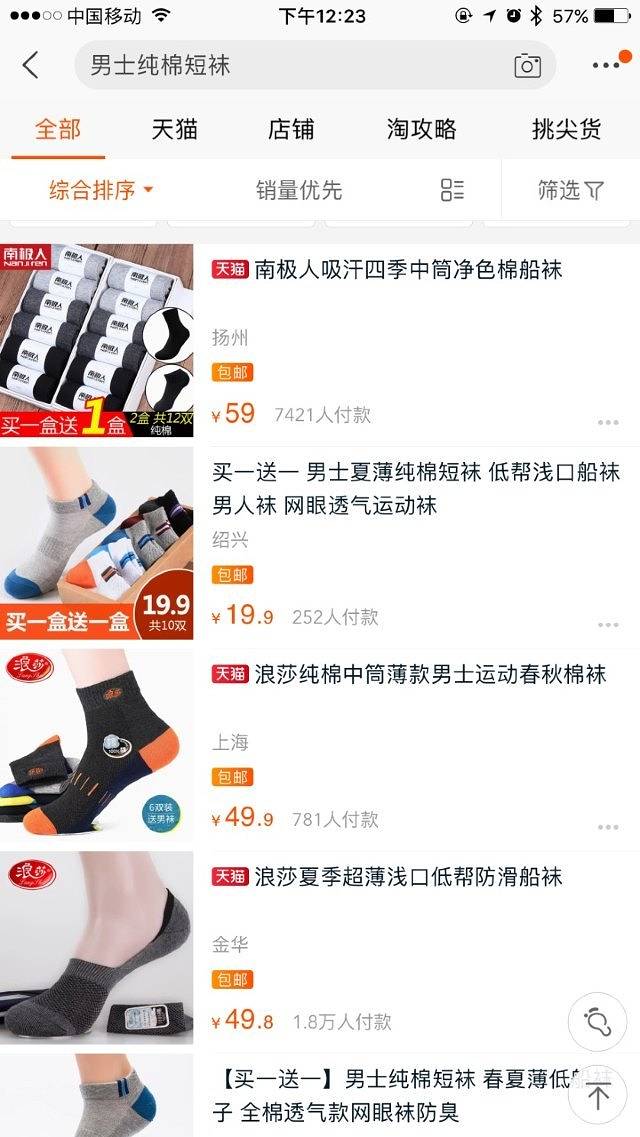Show more options for 浪莎纯棉中筒 item
The image size is (640, 1137).
(608, 828)
